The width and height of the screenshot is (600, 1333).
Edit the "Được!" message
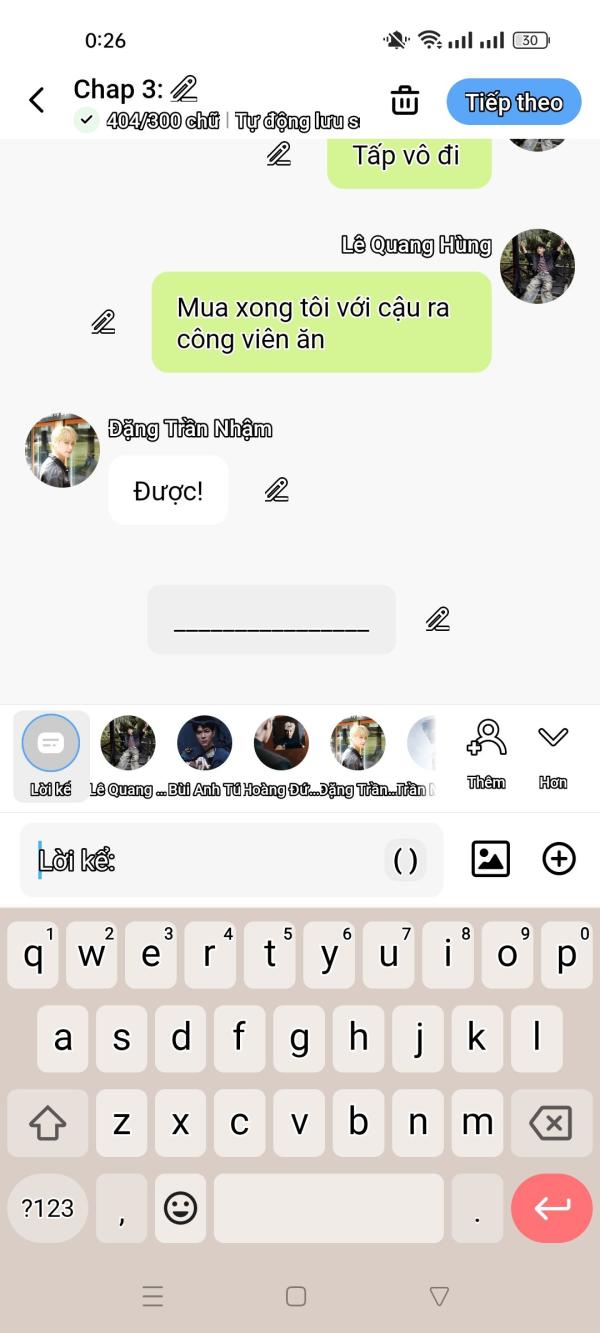[277, 490]
